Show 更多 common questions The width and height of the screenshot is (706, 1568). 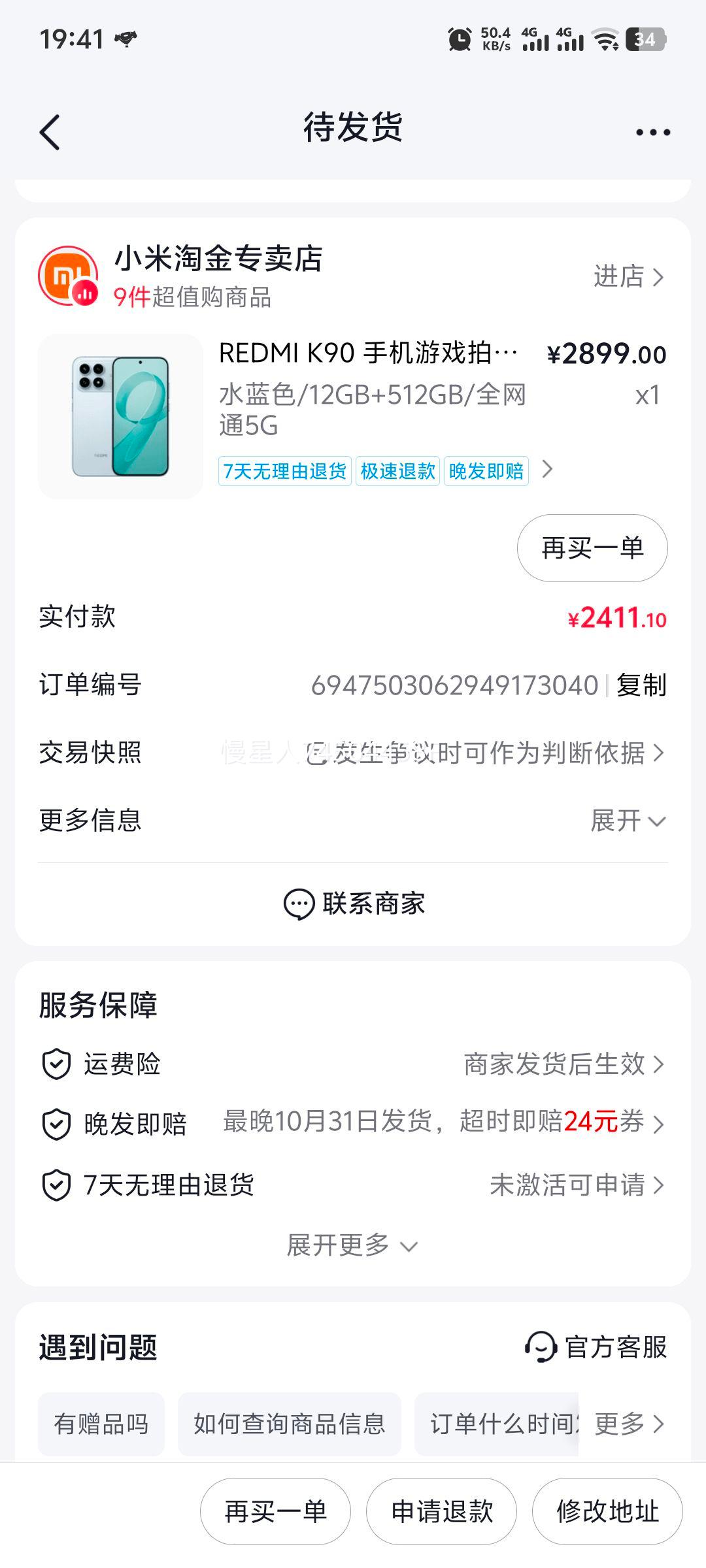628,1424
